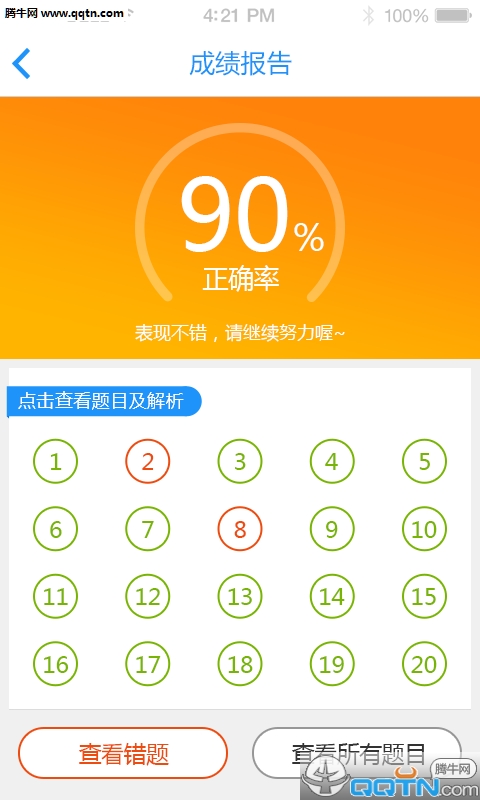Tap question 18 circle
The width and height of the screenshot is (480, 800).
pyautogui.click(x=240, y=664)
